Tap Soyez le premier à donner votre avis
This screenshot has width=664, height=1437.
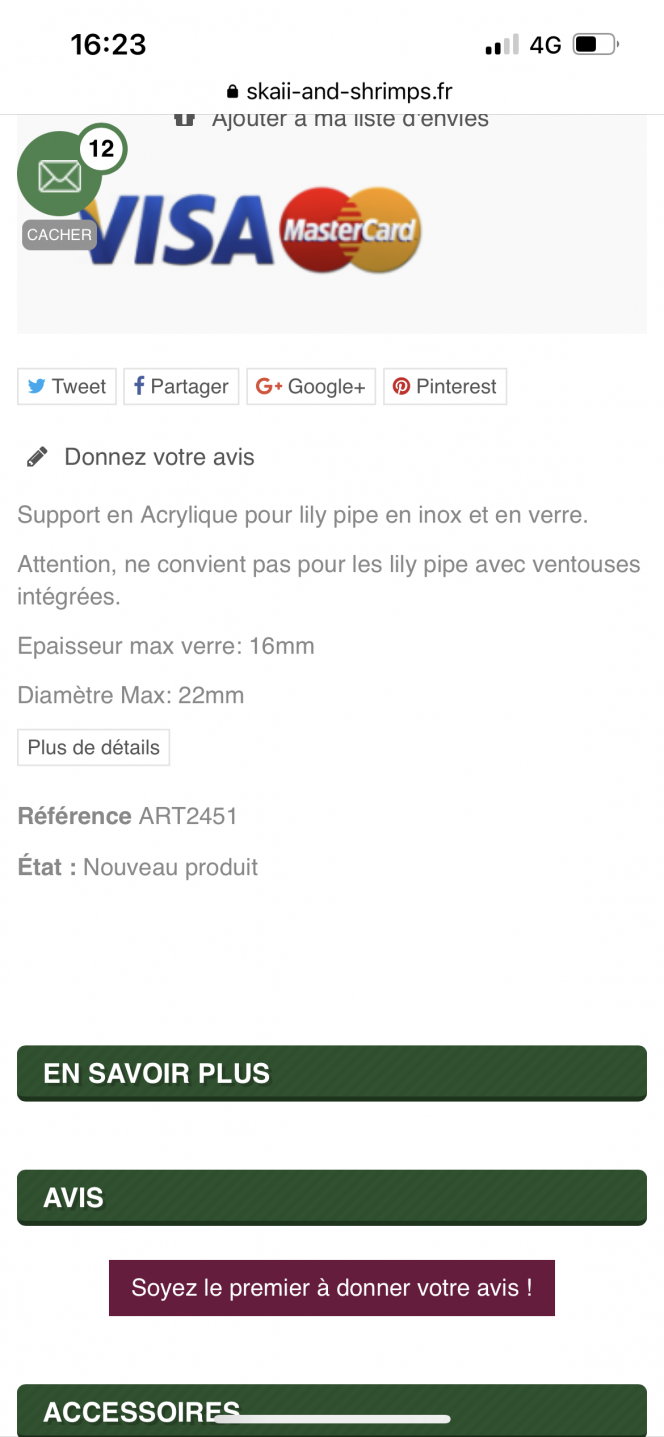tap(332, 1288)
